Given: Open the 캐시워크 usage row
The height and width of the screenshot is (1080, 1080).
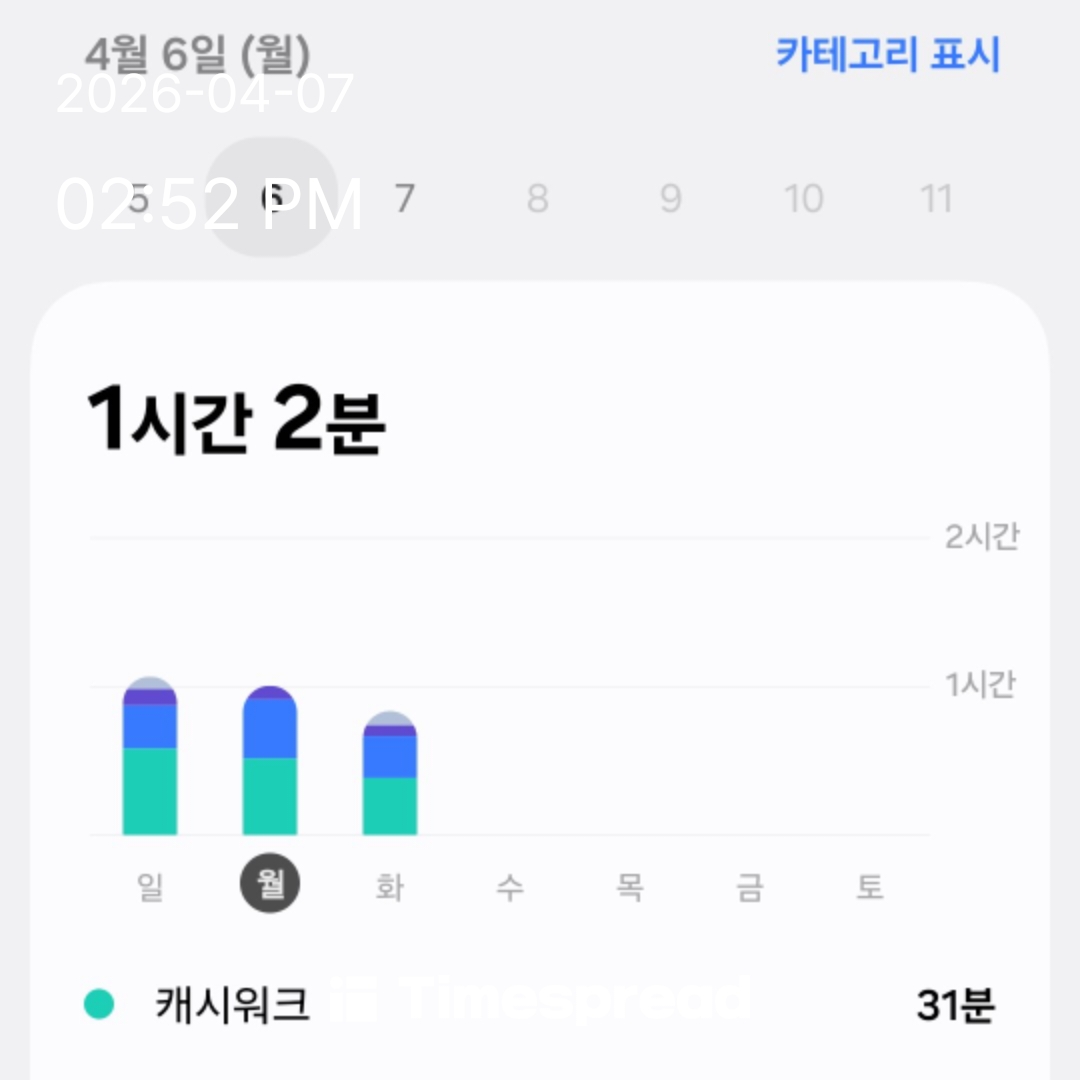Looking at the screenshot, I should (x=540, y=1006).
